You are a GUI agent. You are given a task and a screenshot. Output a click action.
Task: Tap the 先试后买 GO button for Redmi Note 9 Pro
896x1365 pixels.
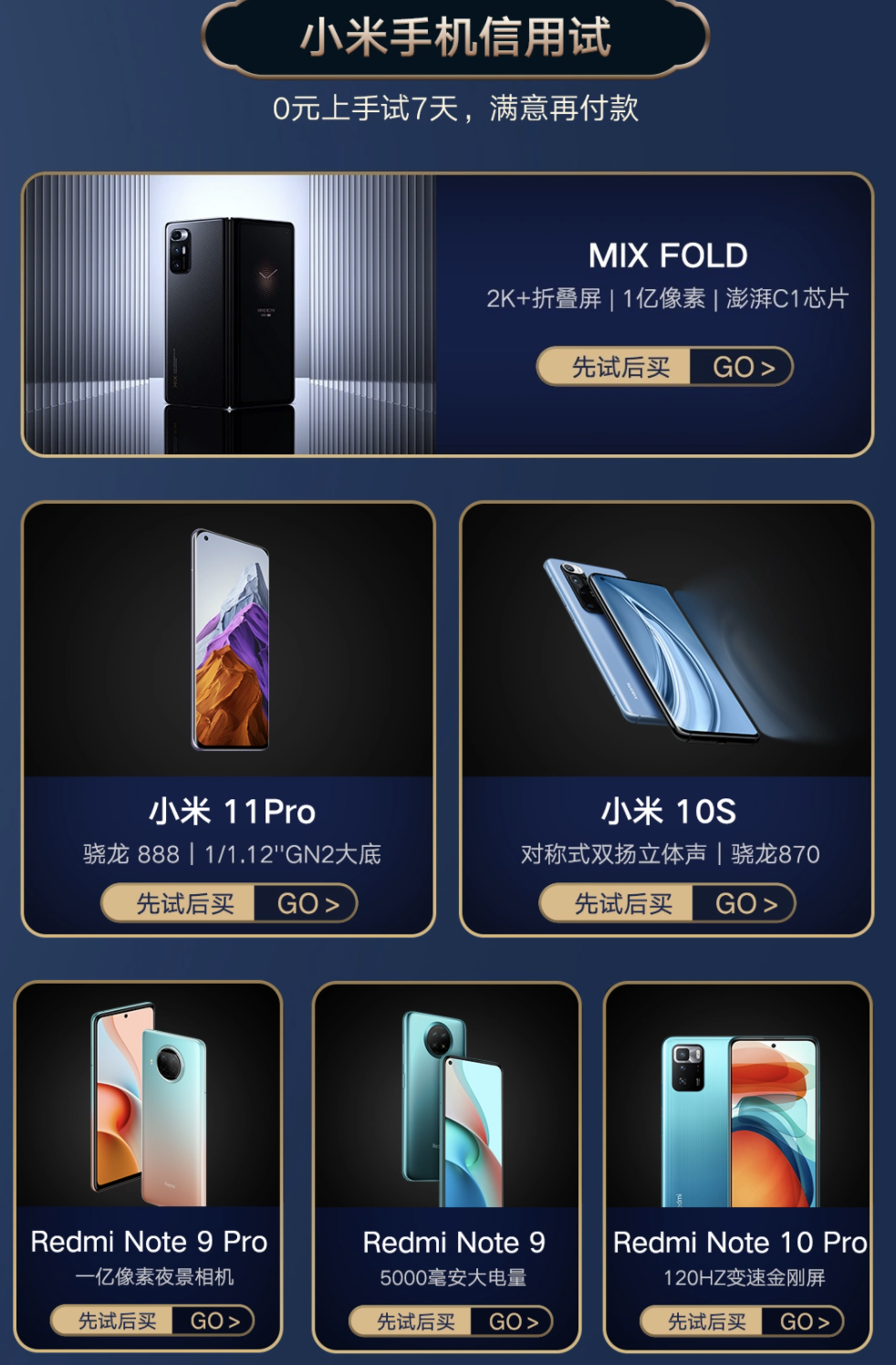(x=152, y=1320)
